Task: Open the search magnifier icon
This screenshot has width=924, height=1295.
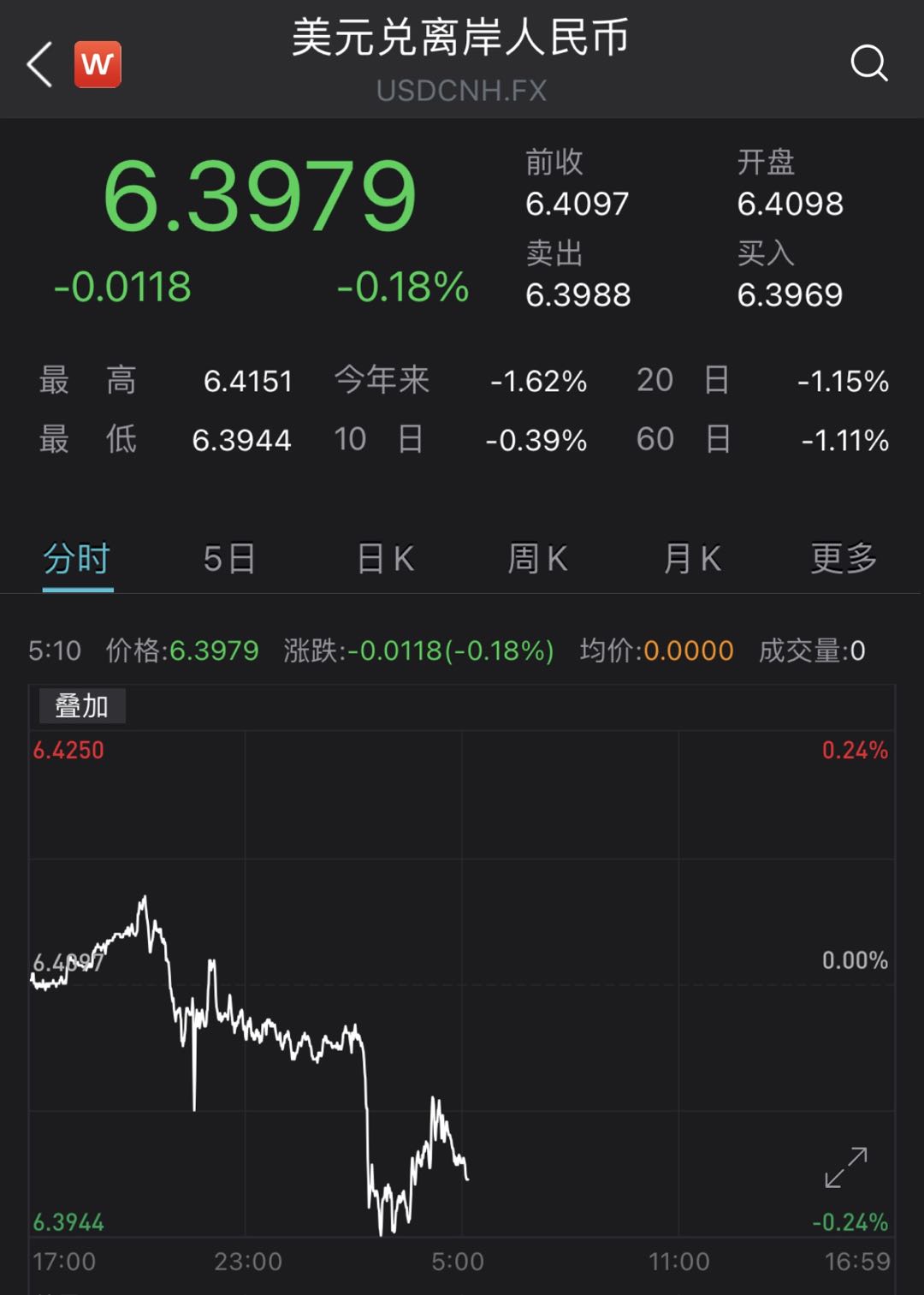Action: point(868,63)
